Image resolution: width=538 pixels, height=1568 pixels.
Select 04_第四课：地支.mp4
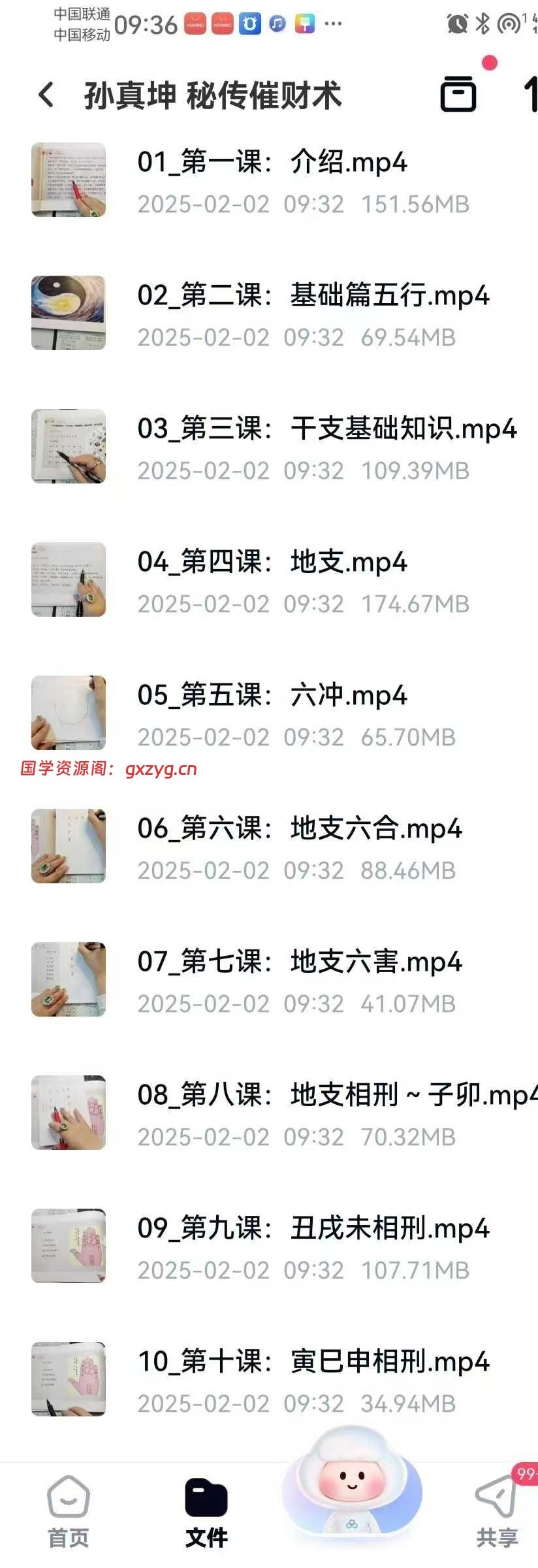point(272,563)
